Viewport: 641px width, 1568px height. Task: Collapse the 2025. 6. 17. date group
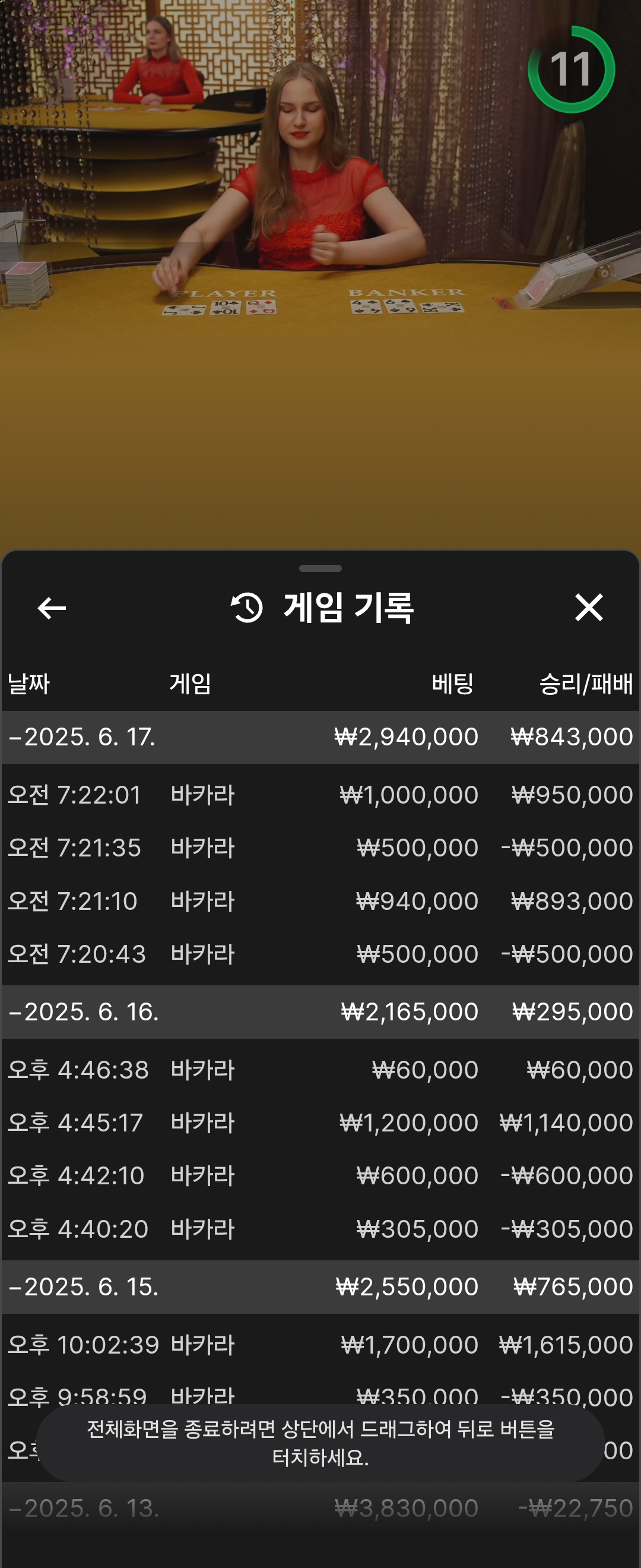pos(82,737)
